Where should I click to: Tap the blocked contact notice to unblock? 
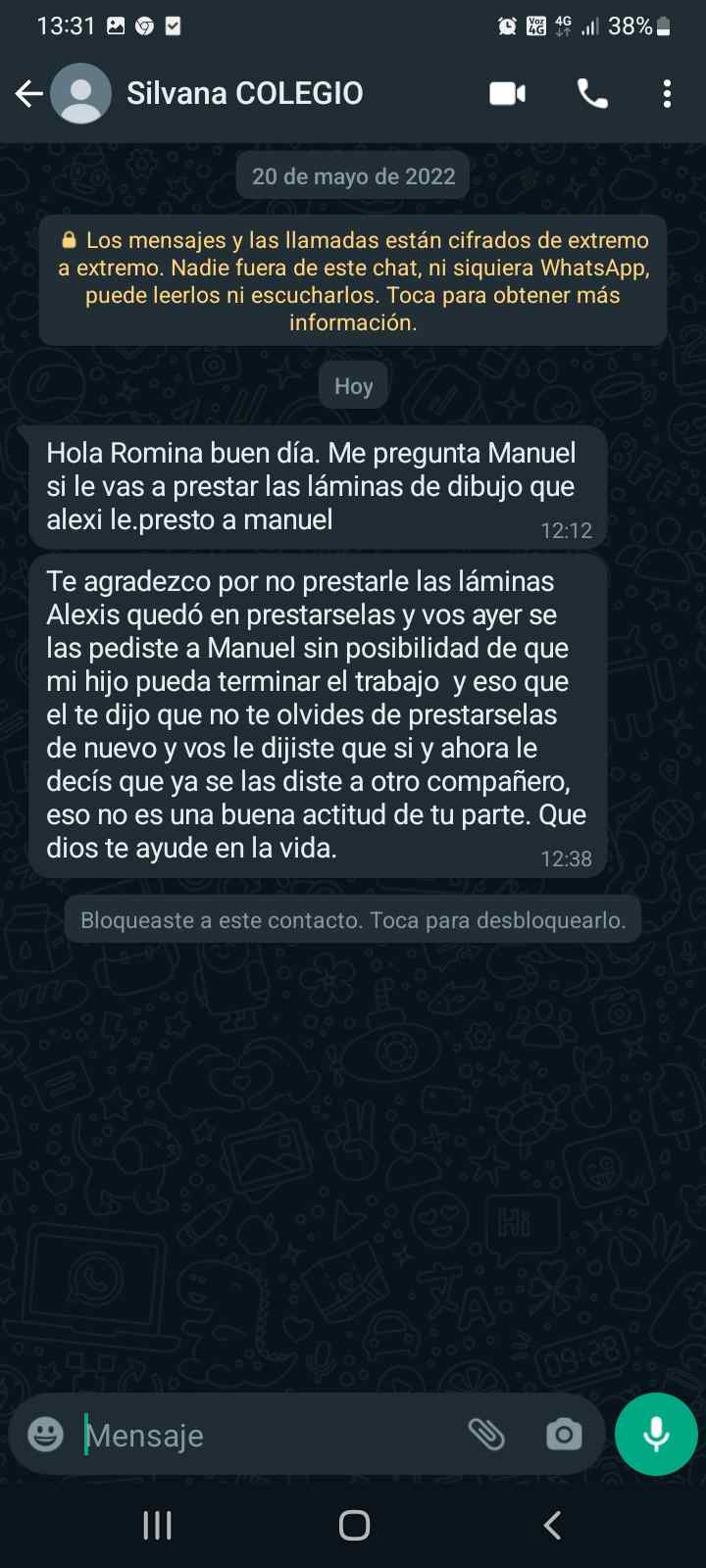click(353, 920)
